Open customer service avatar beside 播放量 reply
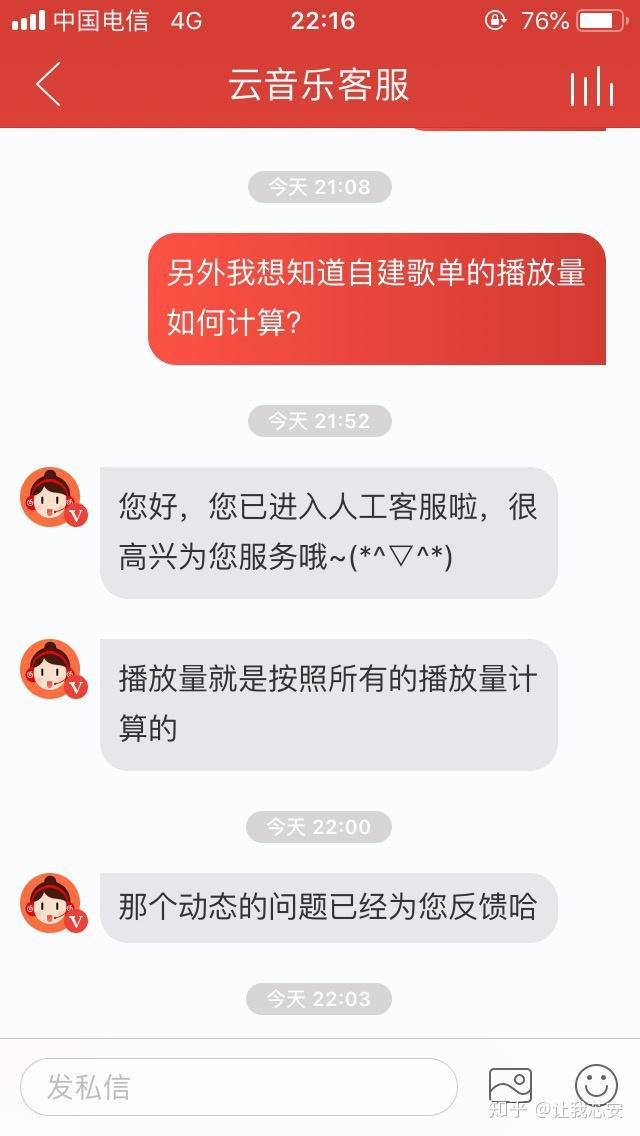The image size is (640, 1136). (x=52, y=669)
